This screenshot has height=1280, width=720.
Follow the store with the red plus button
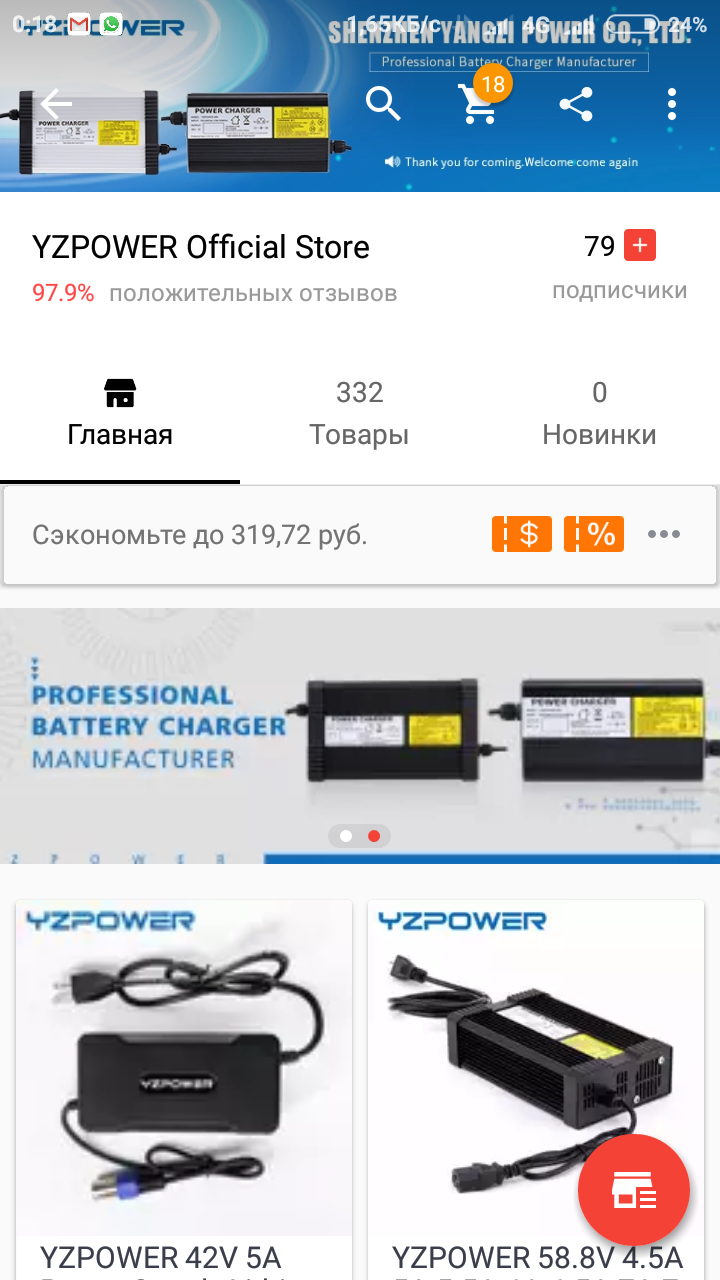[x=640, y=246]
